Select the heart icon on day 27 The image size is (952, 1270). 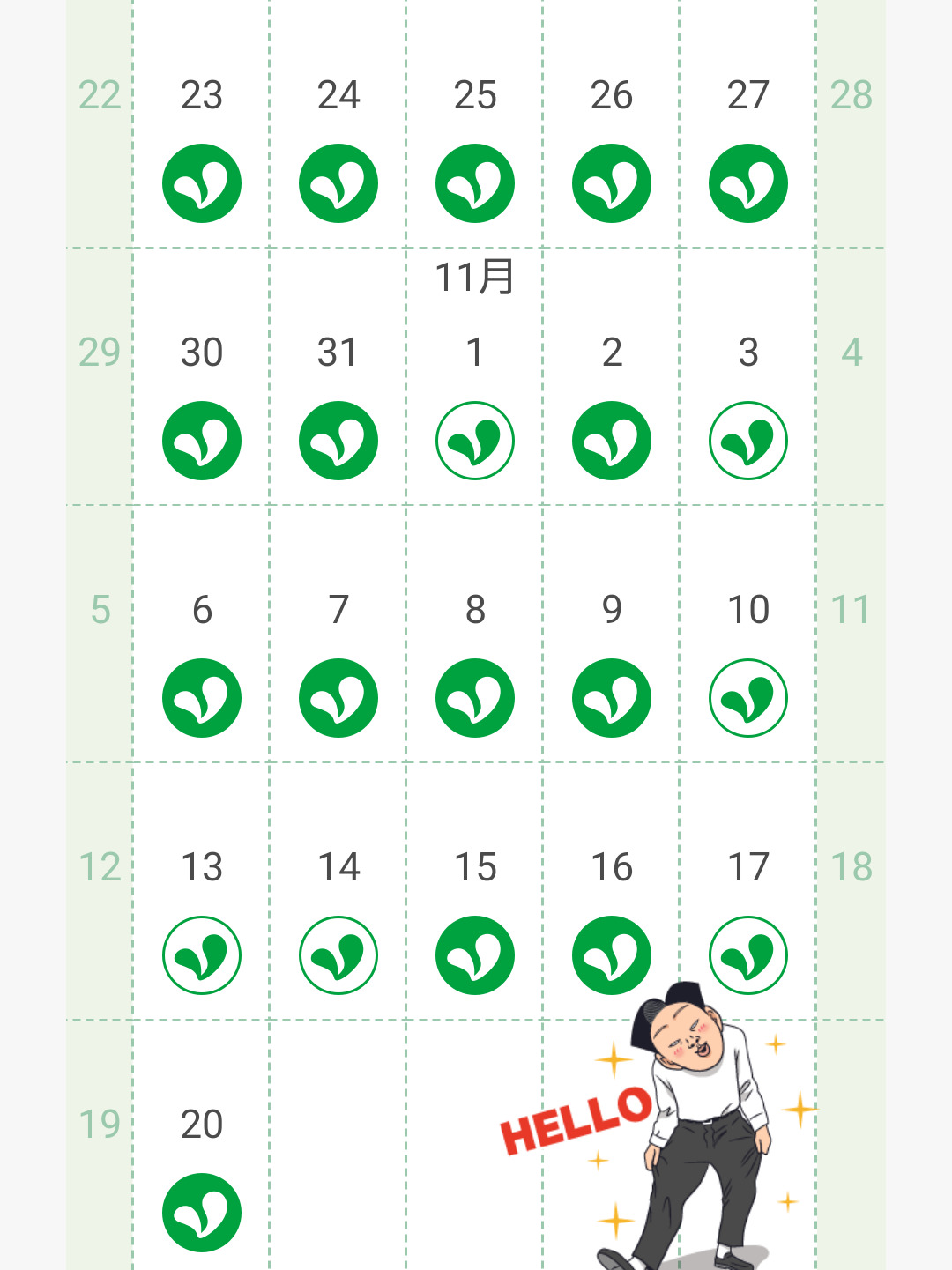[748, 183]
